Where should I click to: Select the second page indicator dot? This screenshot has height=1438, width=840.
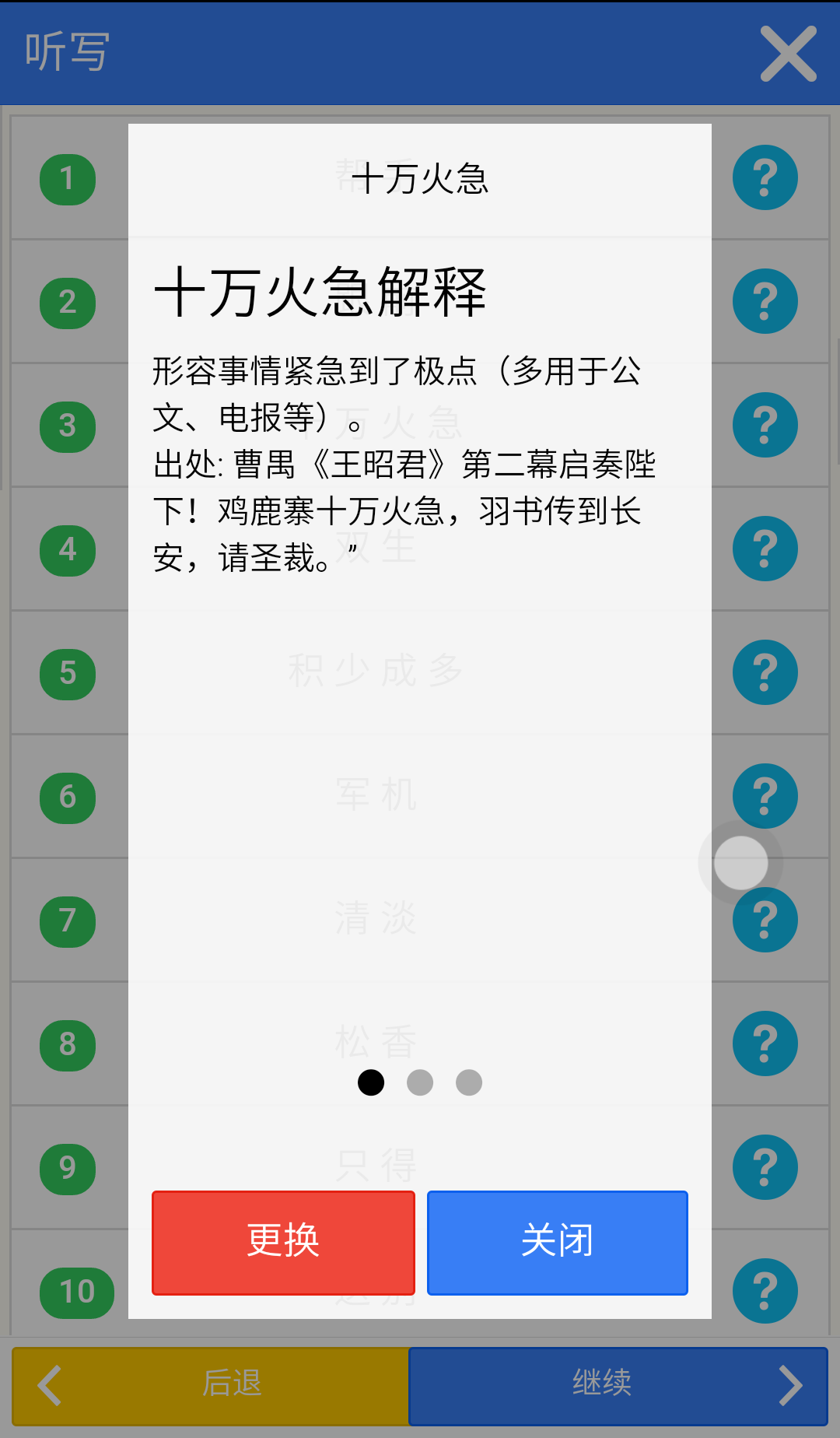420,1082
